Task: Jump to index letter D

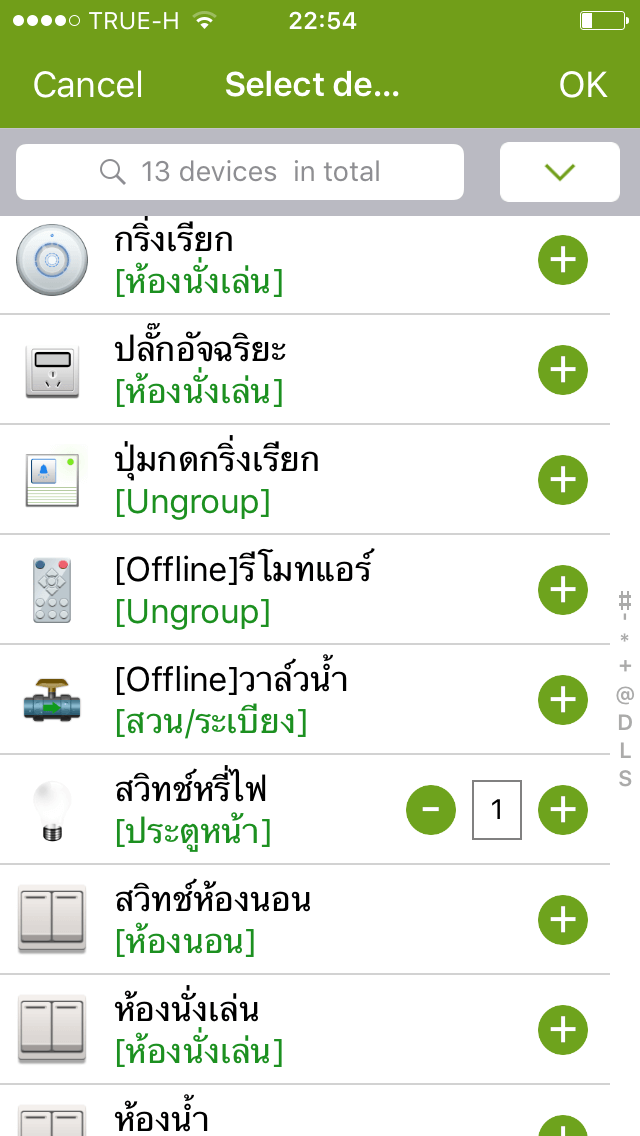Action: pyautogui.click(x=625, y=722)
